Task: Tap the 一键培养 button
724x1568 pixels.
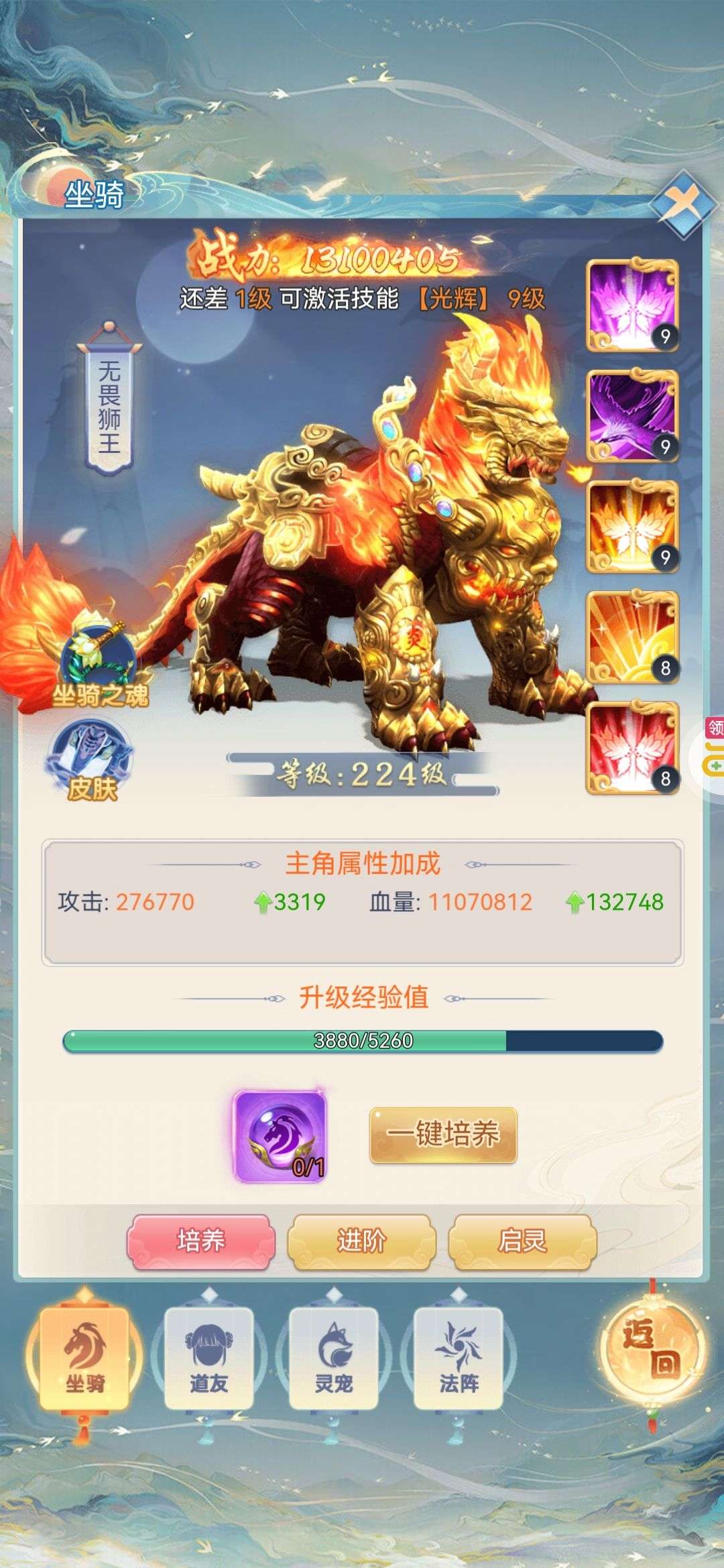Action: (443, 1134)
